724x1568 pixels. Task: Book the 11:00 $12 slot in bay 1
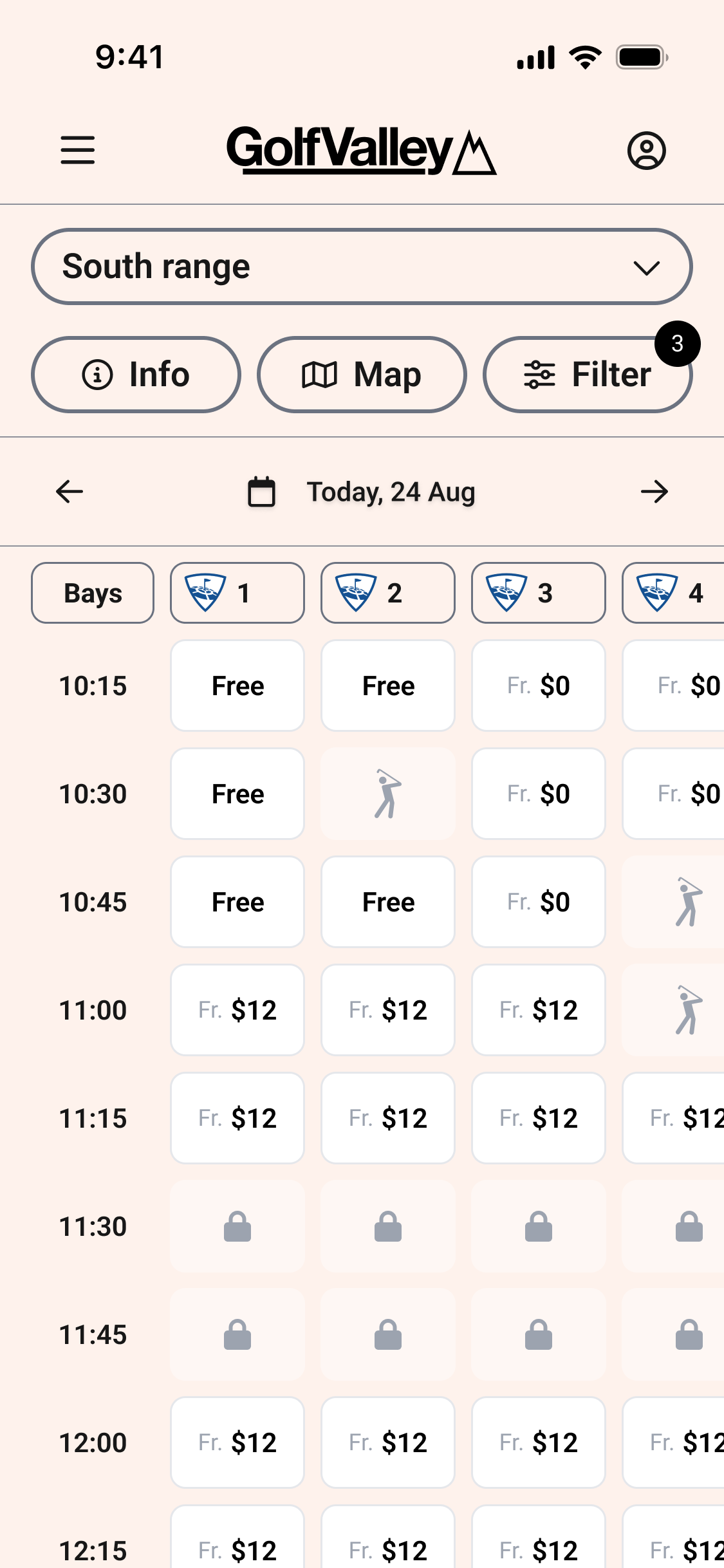click(237, 1010)
